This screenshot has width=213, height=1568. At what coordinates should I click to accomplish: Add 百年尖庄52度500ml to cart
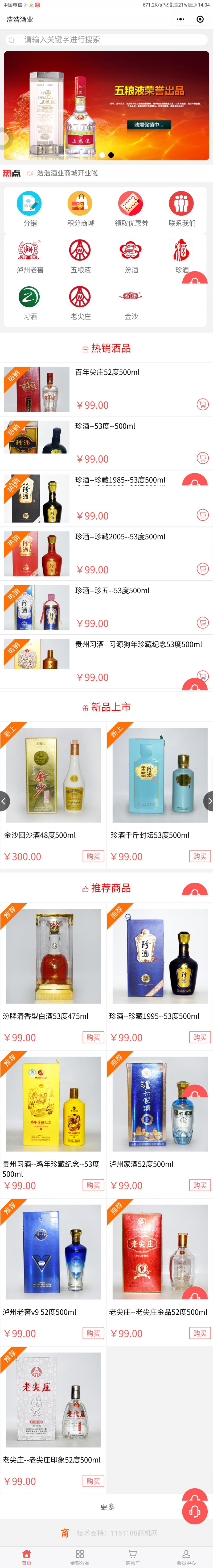point(203,404)
